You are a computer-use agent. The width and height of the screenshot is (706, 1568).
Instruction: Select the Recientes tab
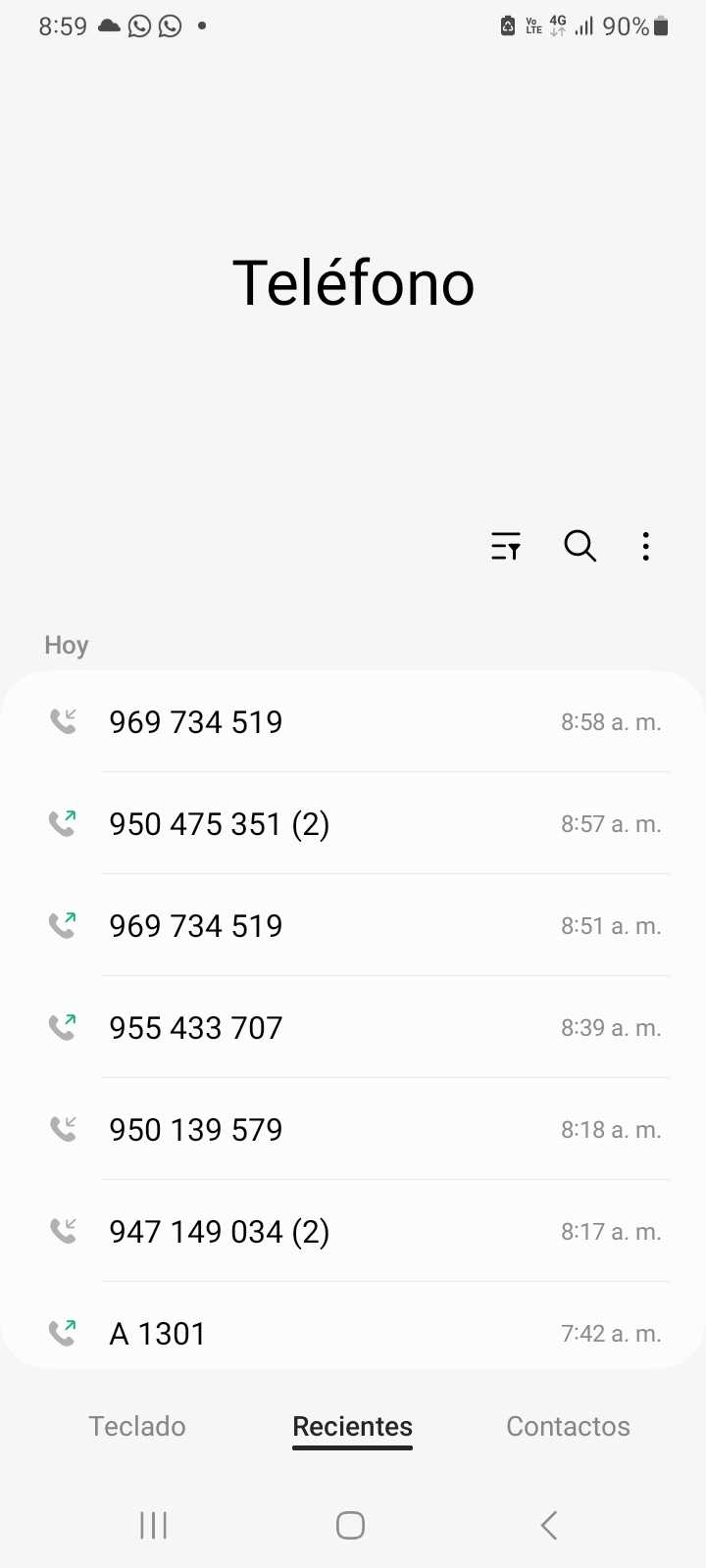pos(352,1426)
